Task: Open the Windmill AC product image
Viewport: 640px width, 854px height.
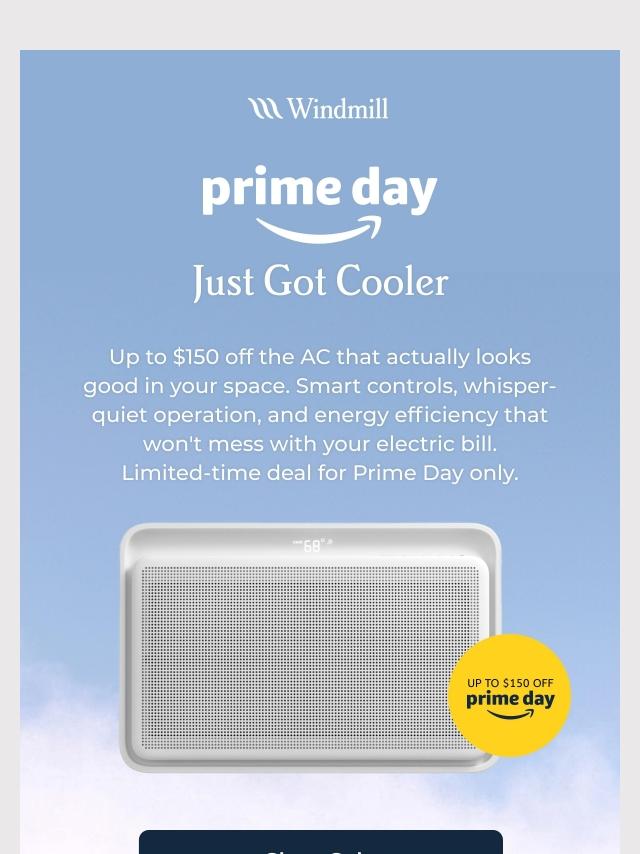Action: pyautogui.click(x=309, y=647)
